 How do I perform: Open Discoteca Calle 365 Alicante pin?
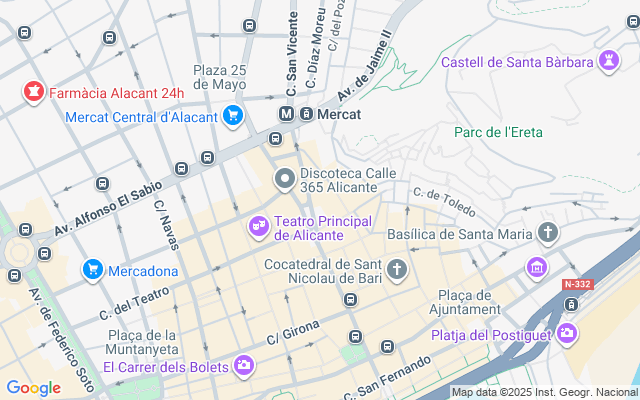pos(284,180)
